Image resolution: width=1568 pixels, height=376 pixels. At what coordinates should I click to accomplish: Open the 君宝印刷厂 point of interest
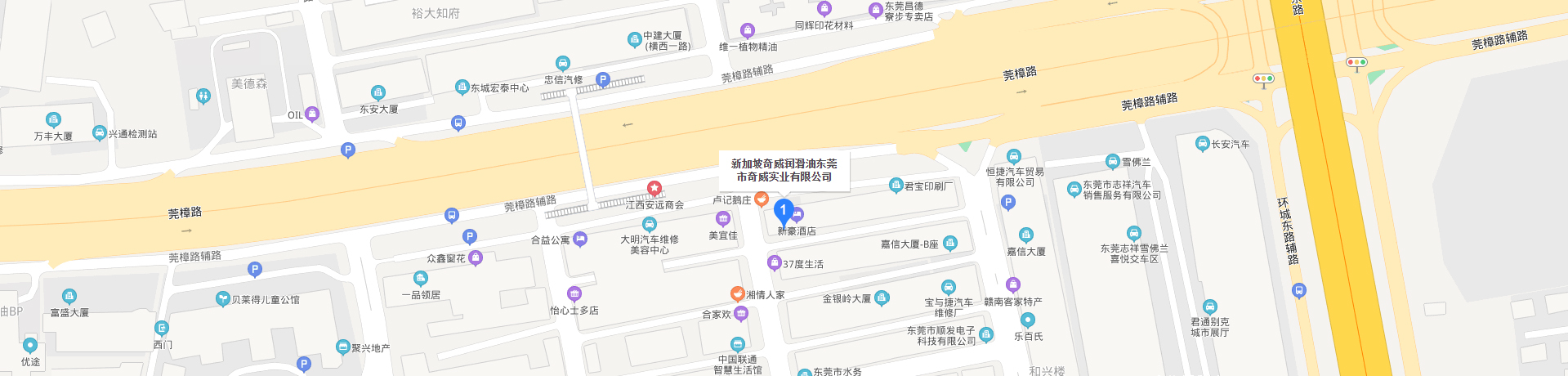click(896, 186)
